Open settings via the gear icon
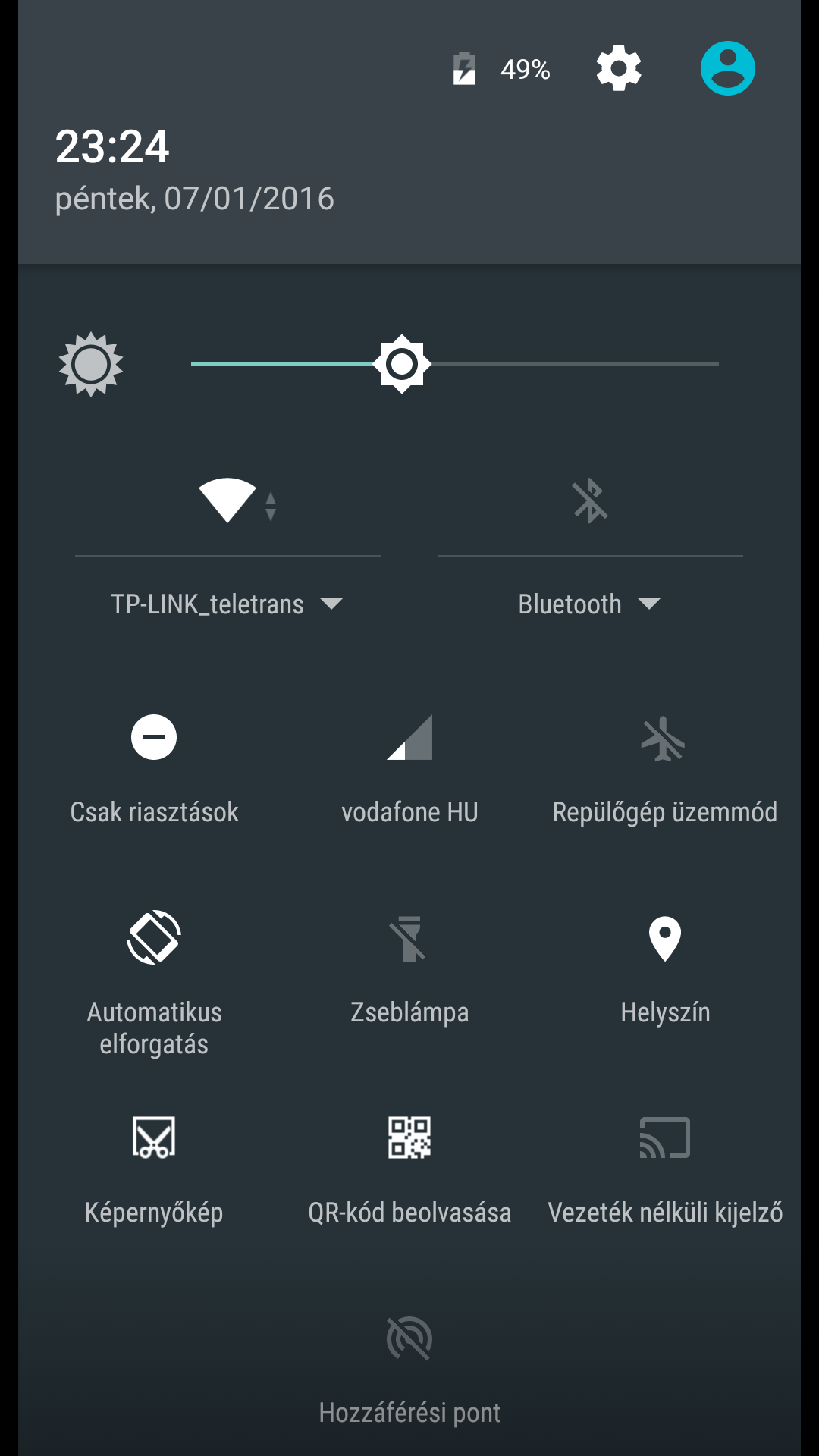This screenshot has height=1456, width=819. (619, 68)
